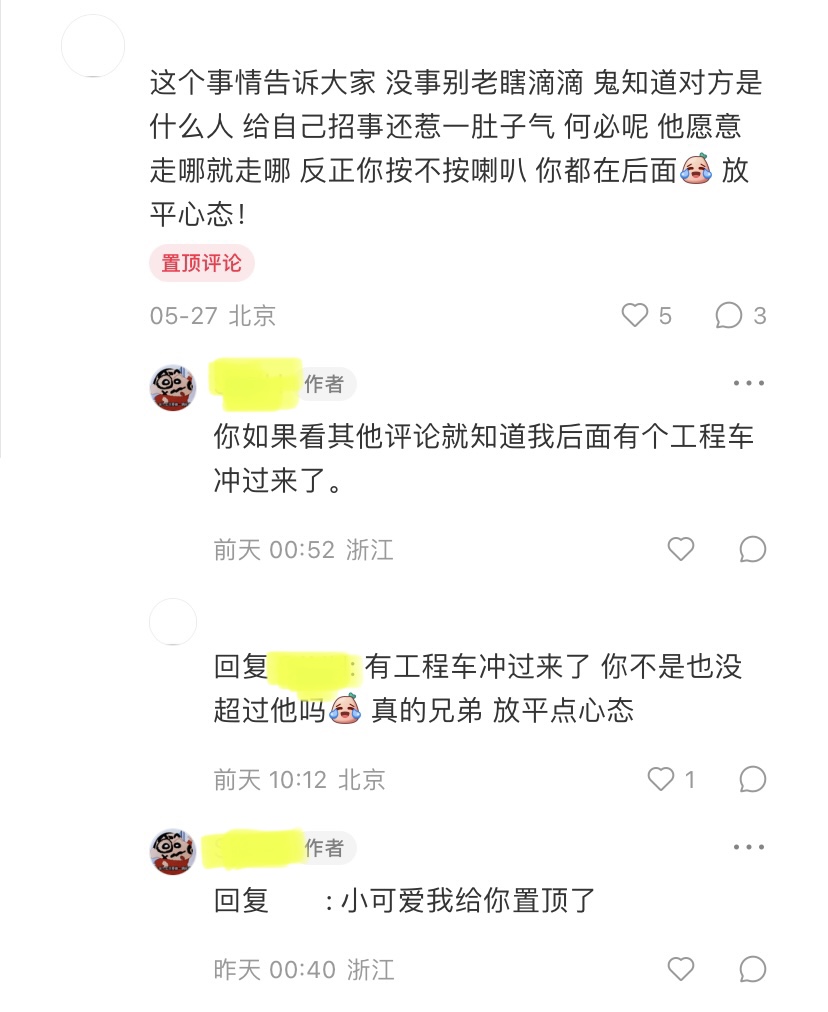Reply to the 前天 10:12 comment from 北京

tap(752, 779)
